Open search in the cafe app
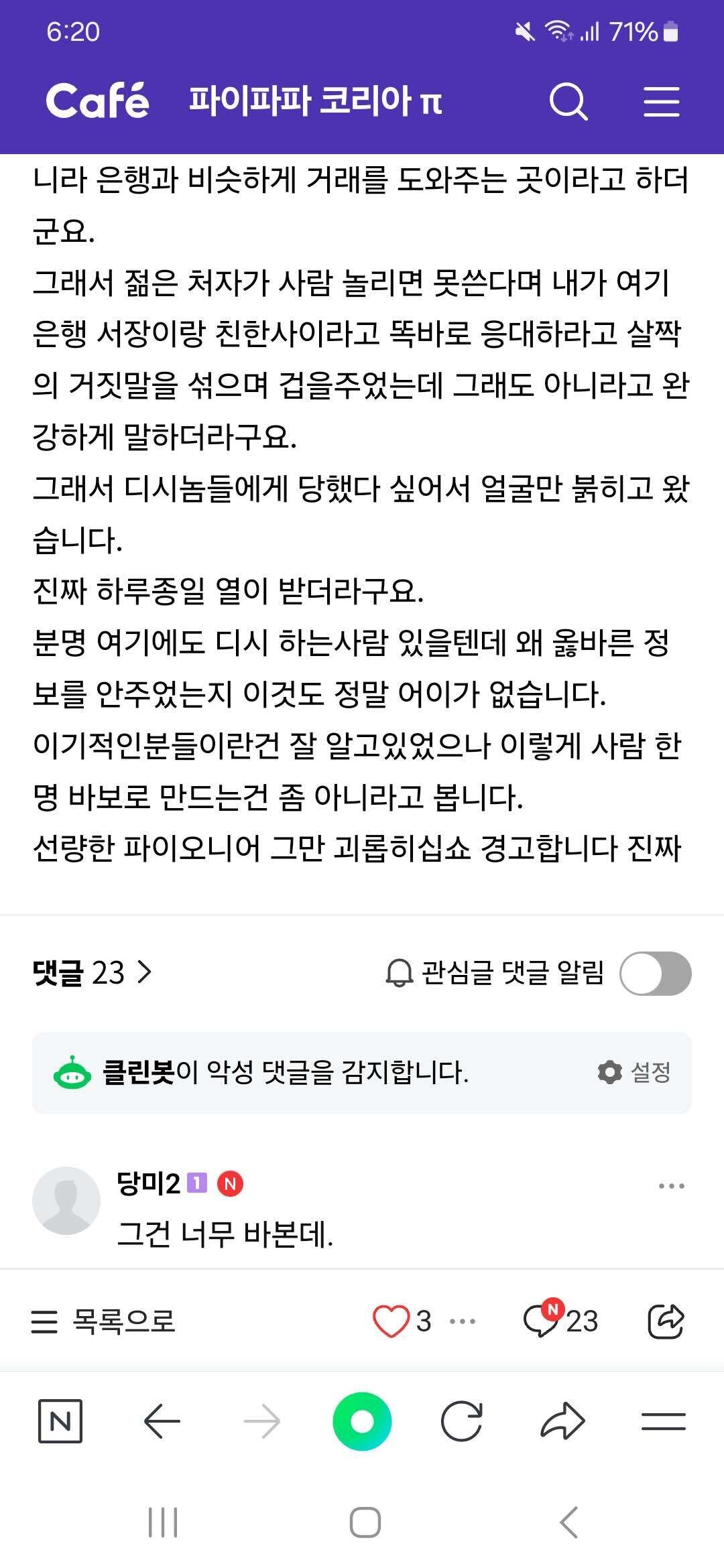Image resolution: width=724 pixels, height=1568 pixels. coord(568,102)
